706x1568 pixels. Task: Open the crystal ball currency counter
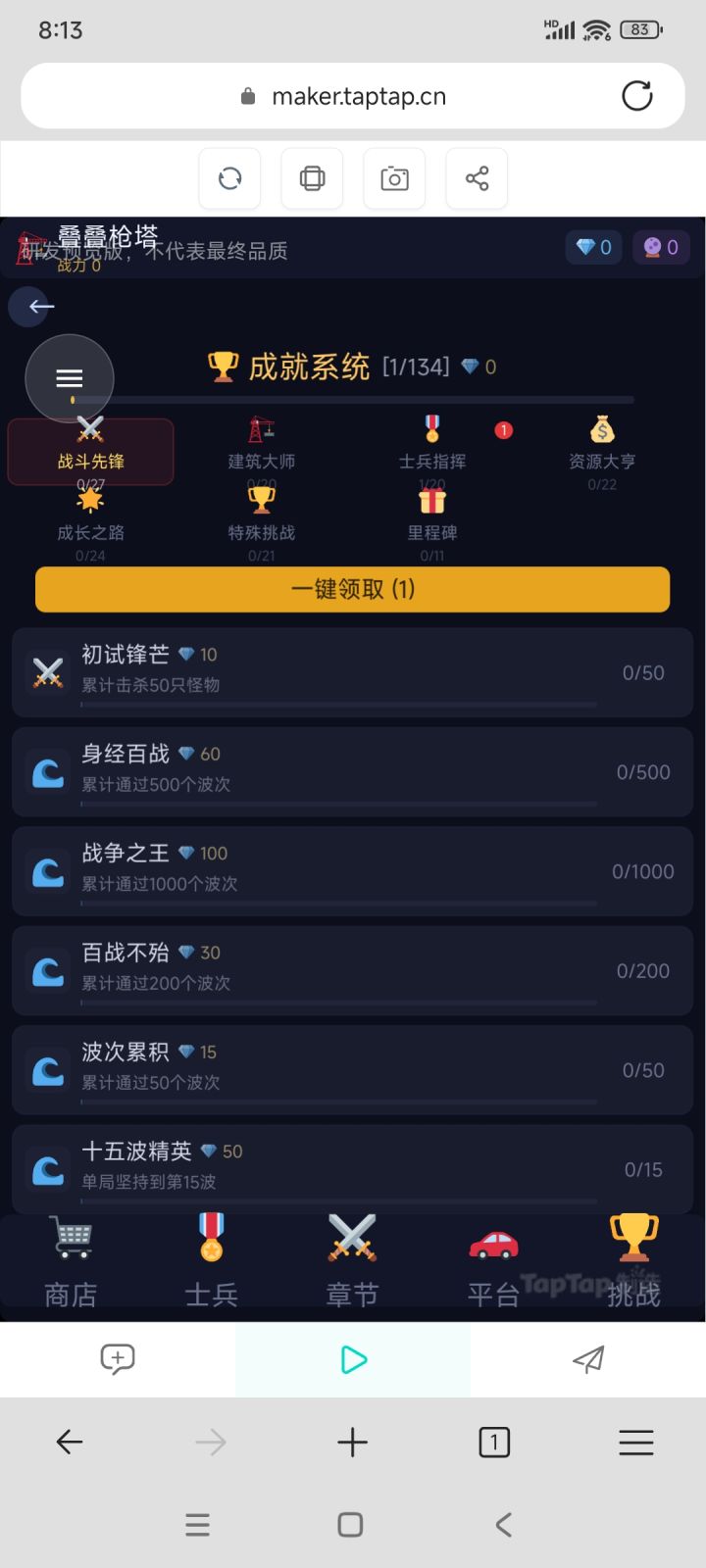pyautogui.click(x=661, y=247)
